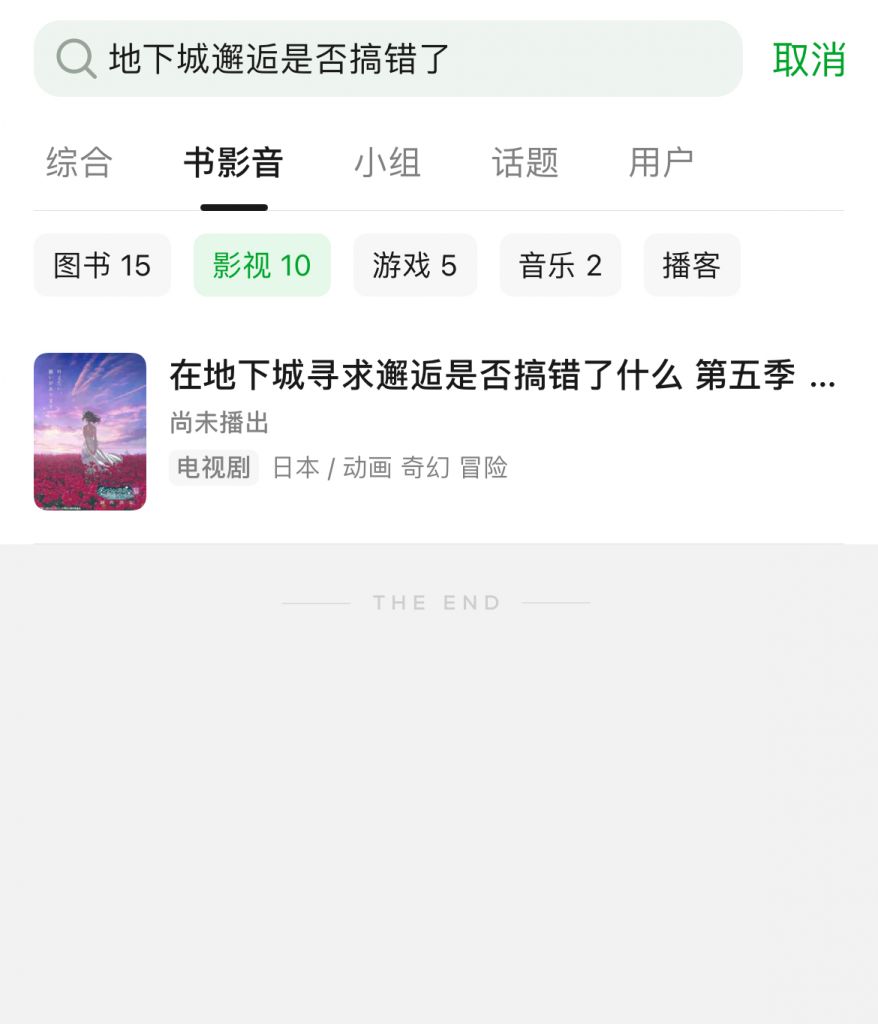The height and width of the screenshot is (1024, 878).
Task: Click the 奇幻 genre label
Action: coord(427,467)
